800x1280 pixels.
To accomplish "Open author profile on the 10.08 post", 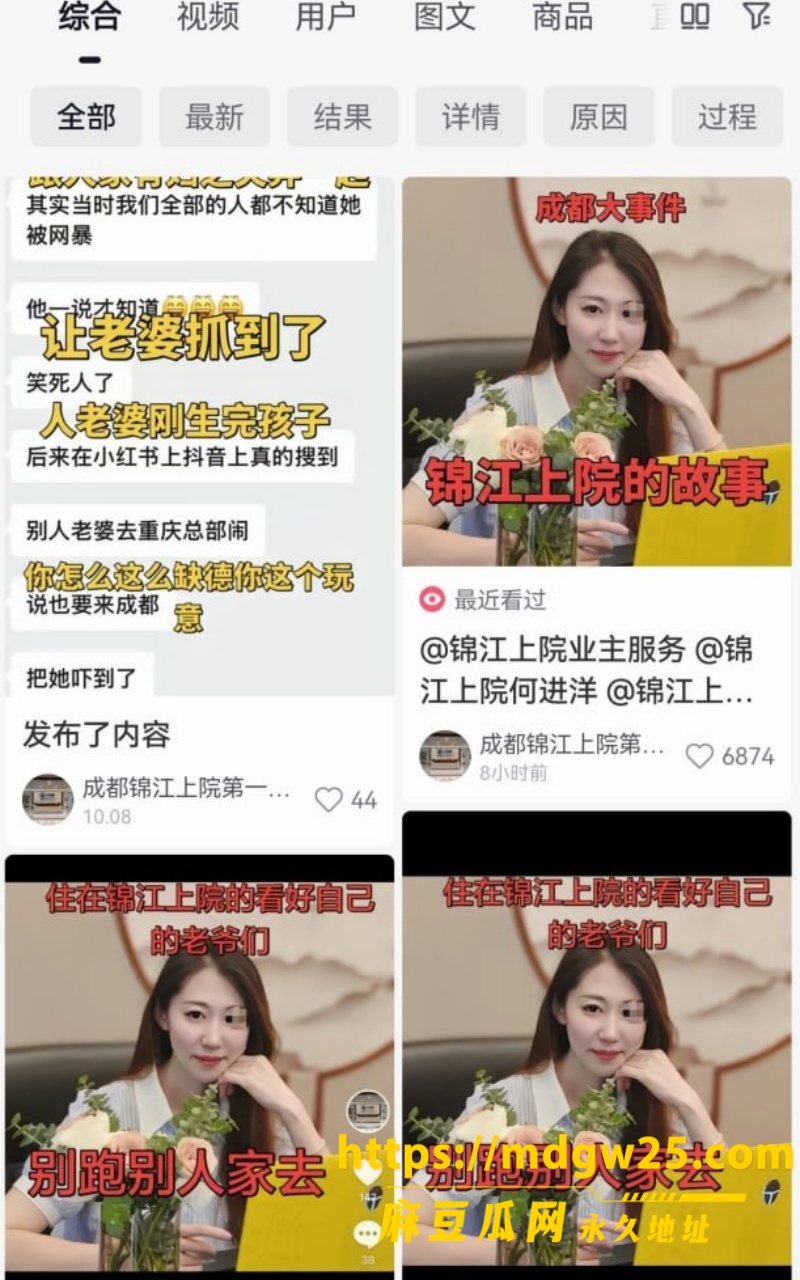I will click(48, 800).
